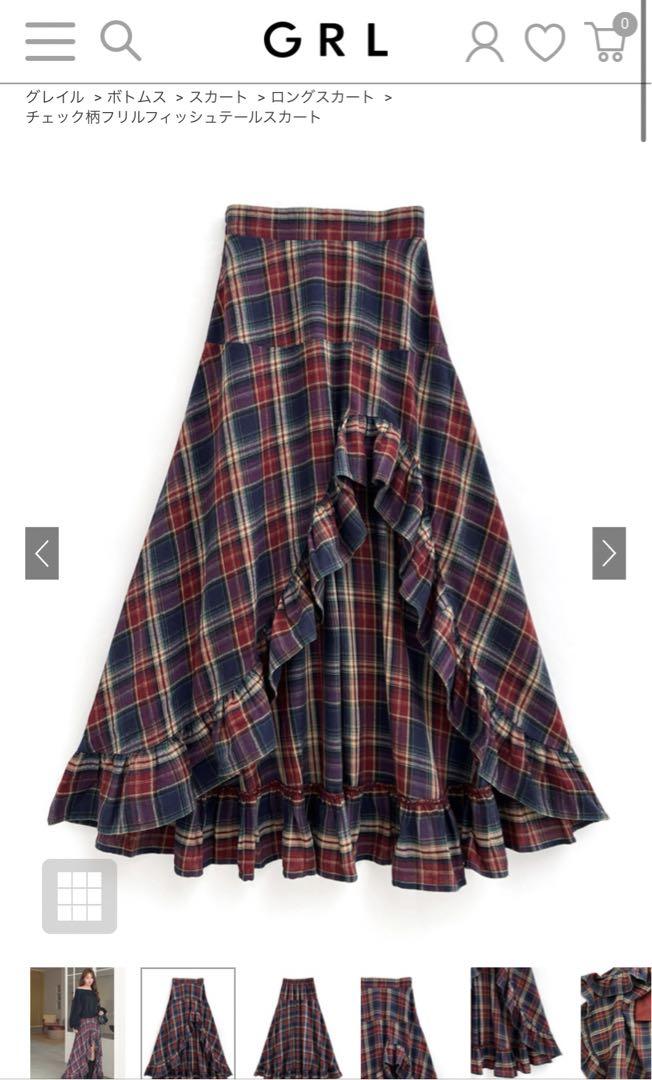Screen dimensions: 652x1080
Task: Open ボトムス breadcrumb category
Action: point(136,97)
